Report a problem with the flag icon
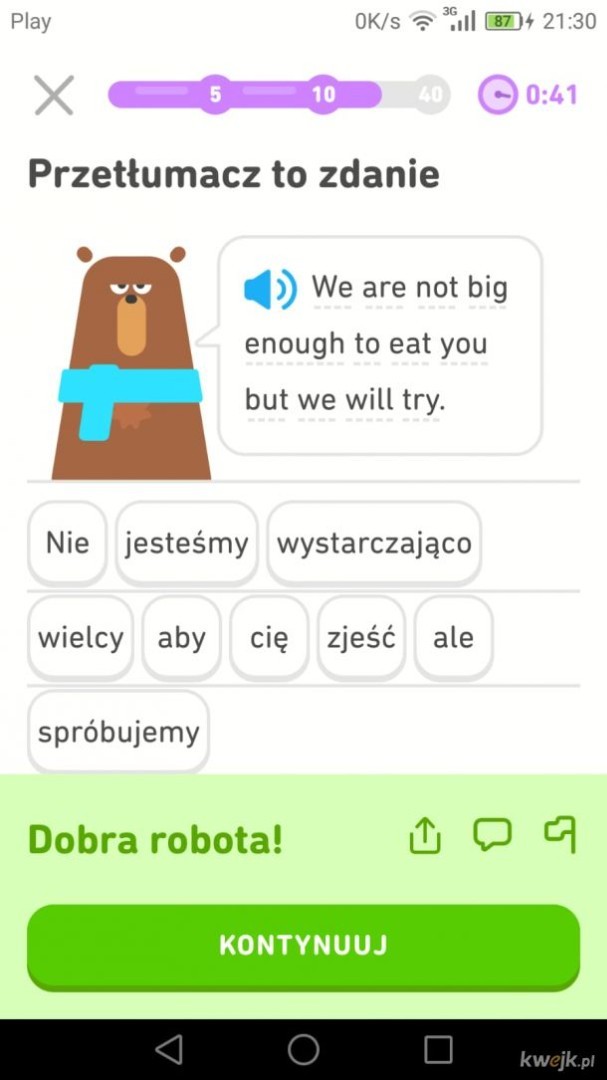 pos(560,834)
